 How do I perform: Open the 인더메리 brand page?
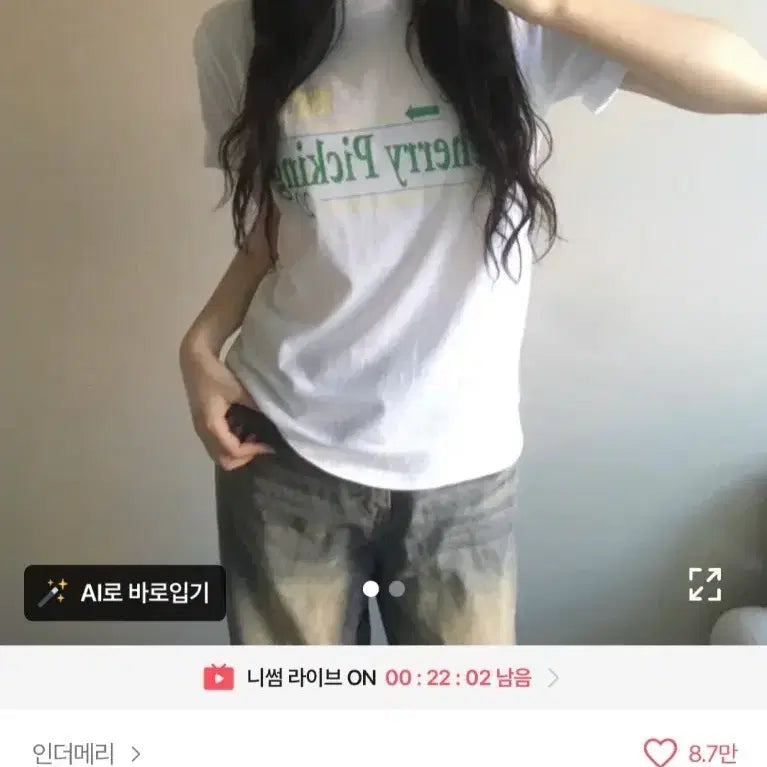(x=86, y=752)
